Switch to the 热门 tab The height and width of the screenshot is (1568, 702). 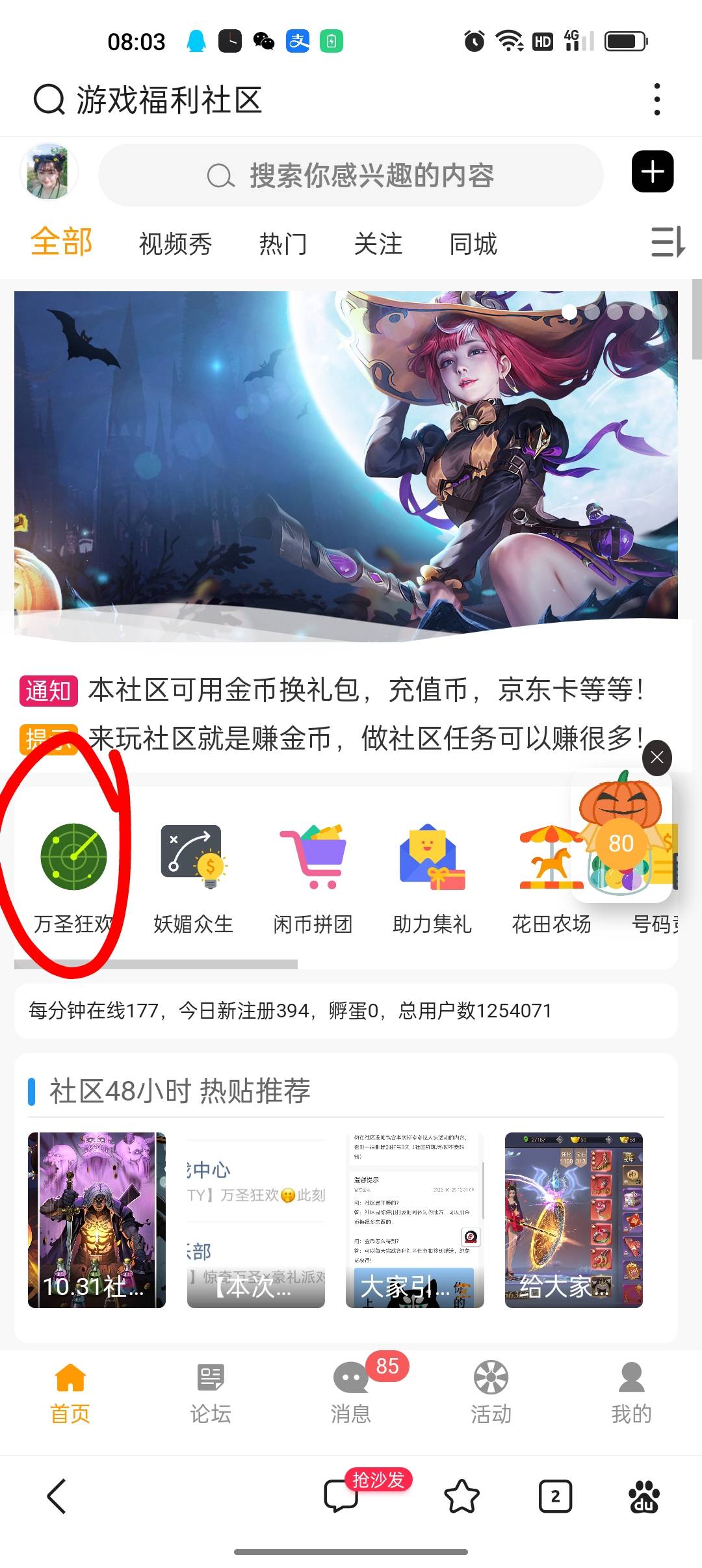pyautogui.click(x=283, y=244)
